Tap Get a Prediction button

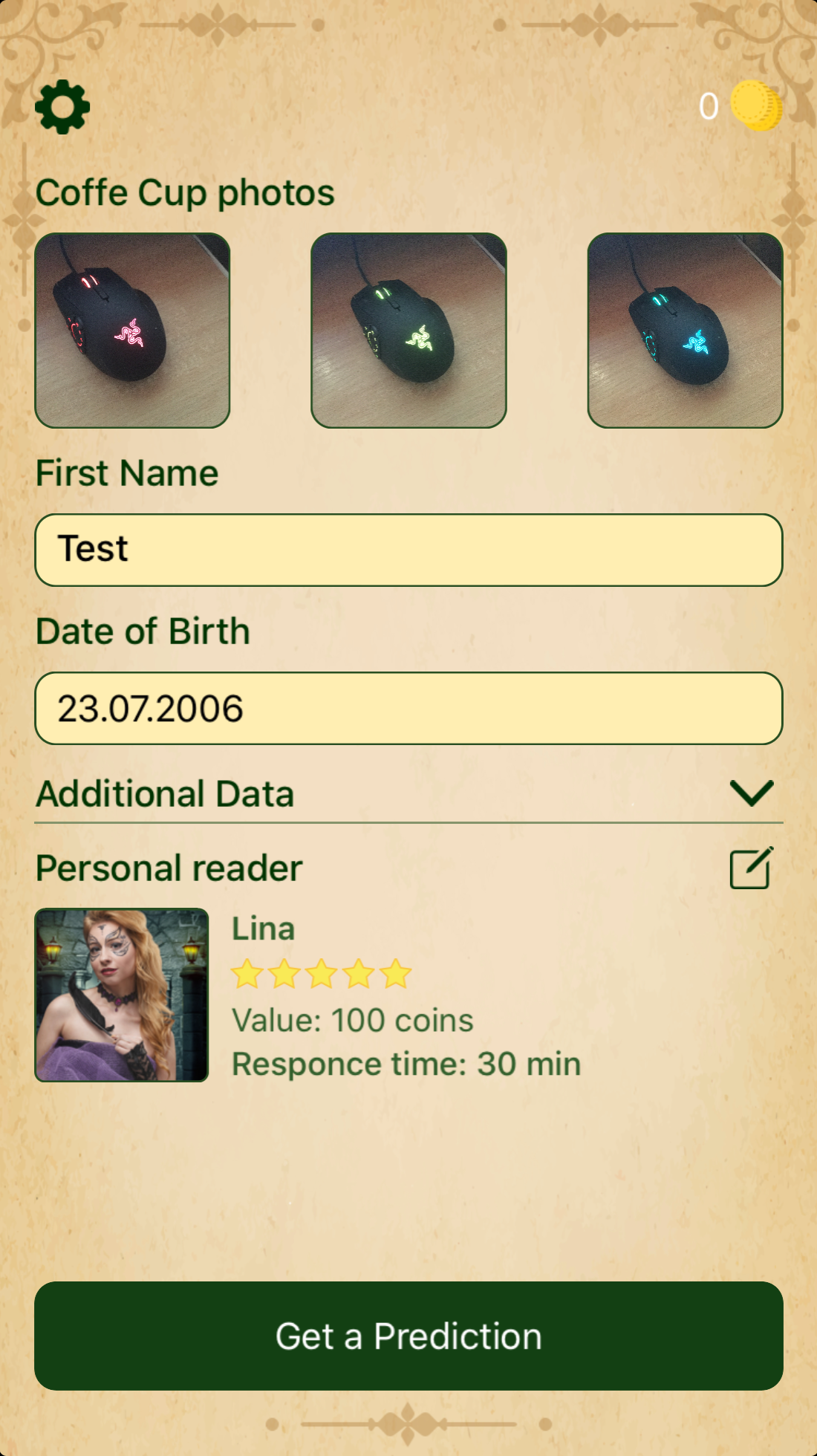[408, 1336]
